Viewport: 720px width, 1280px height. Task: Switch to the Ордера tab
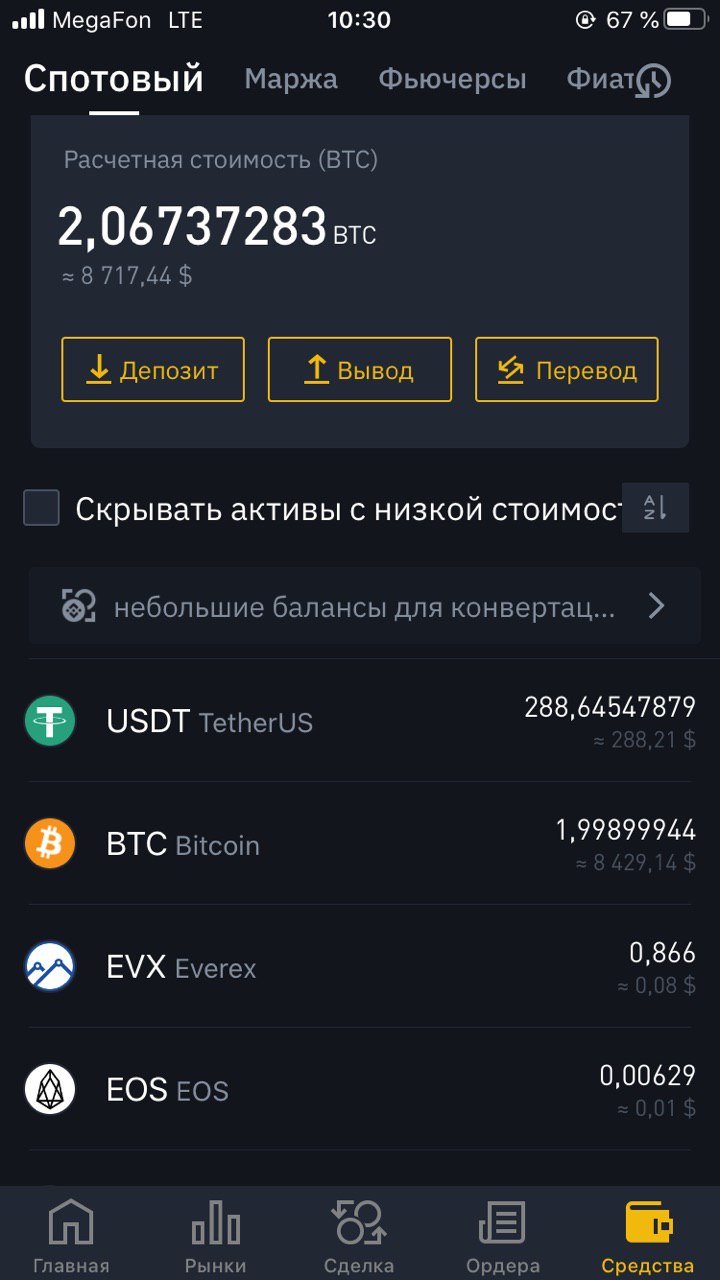click(503, 1236)
